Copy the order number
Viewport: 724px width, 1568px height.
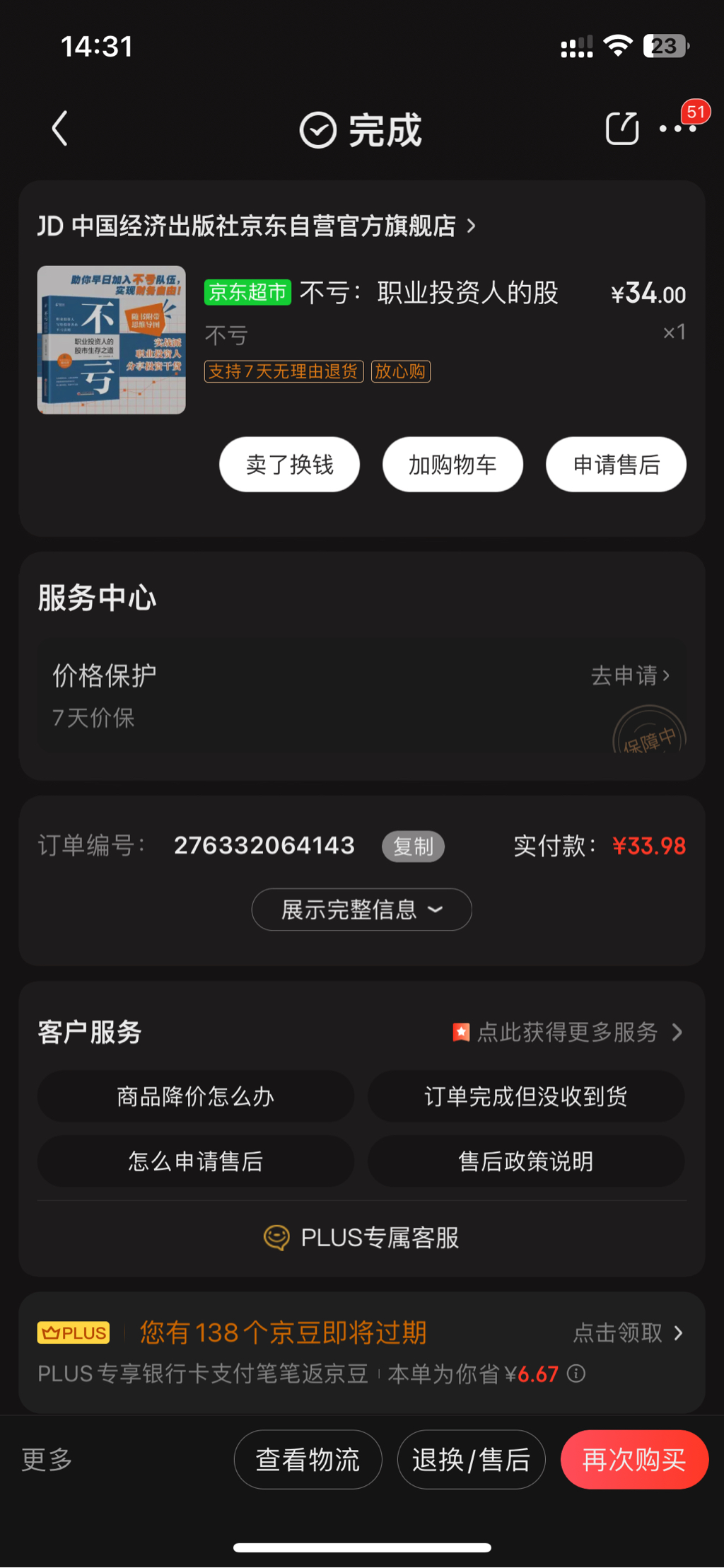point(413,847)
